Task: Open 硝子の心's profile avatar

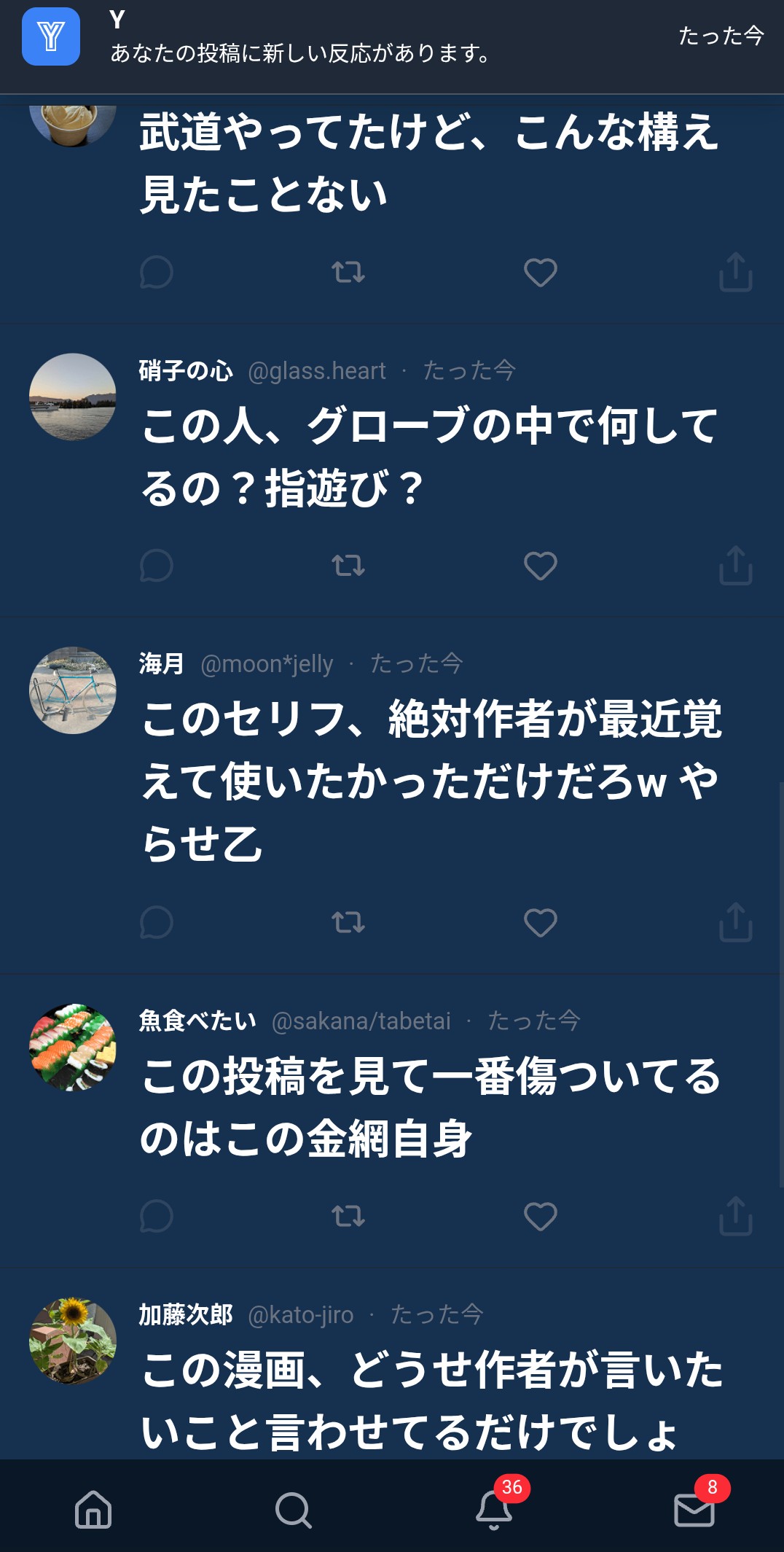Action: [73, 397]
